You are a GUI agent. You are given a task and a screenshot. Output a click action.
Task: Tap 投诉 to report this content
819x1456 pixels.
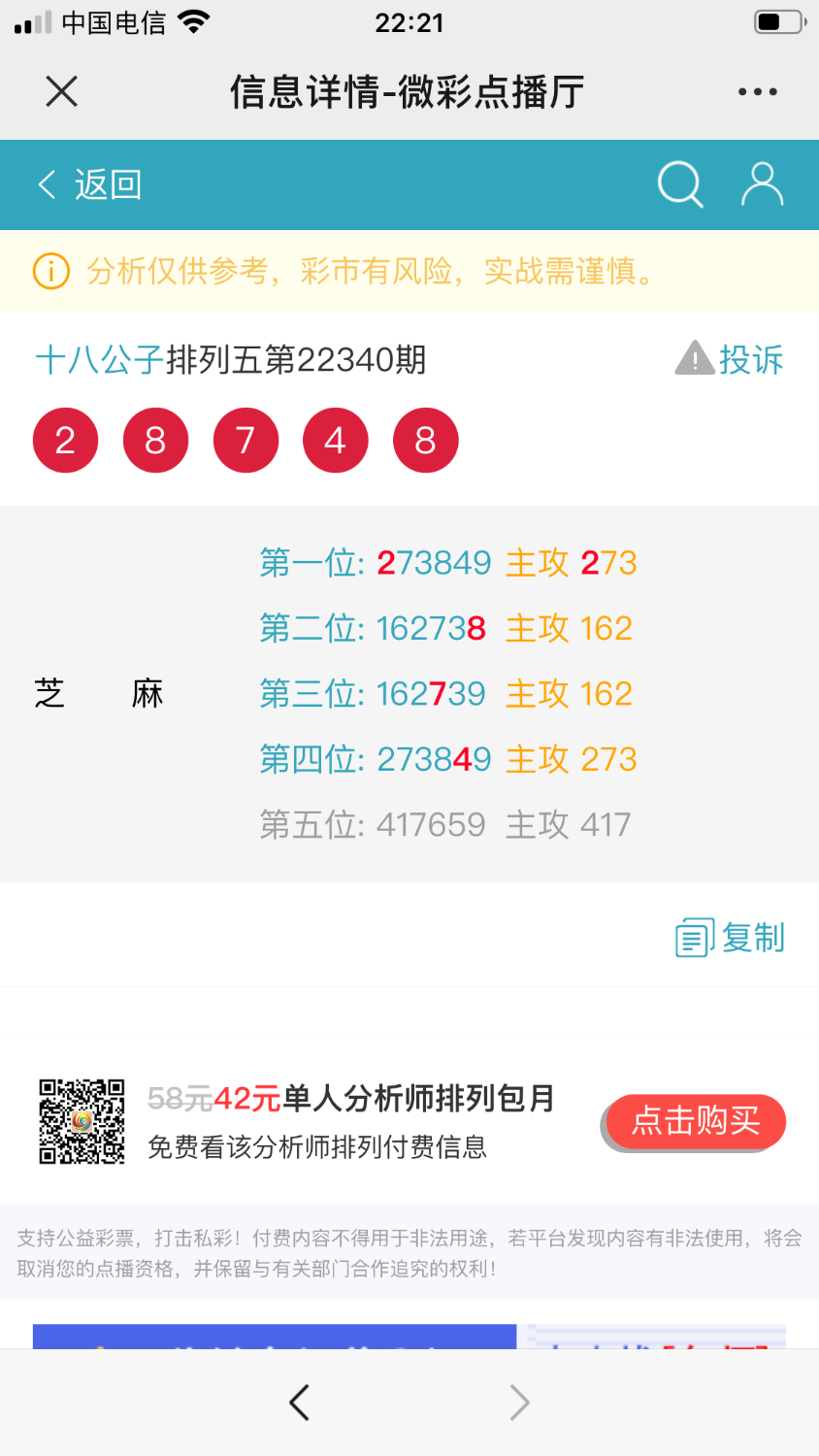point(730,359)
